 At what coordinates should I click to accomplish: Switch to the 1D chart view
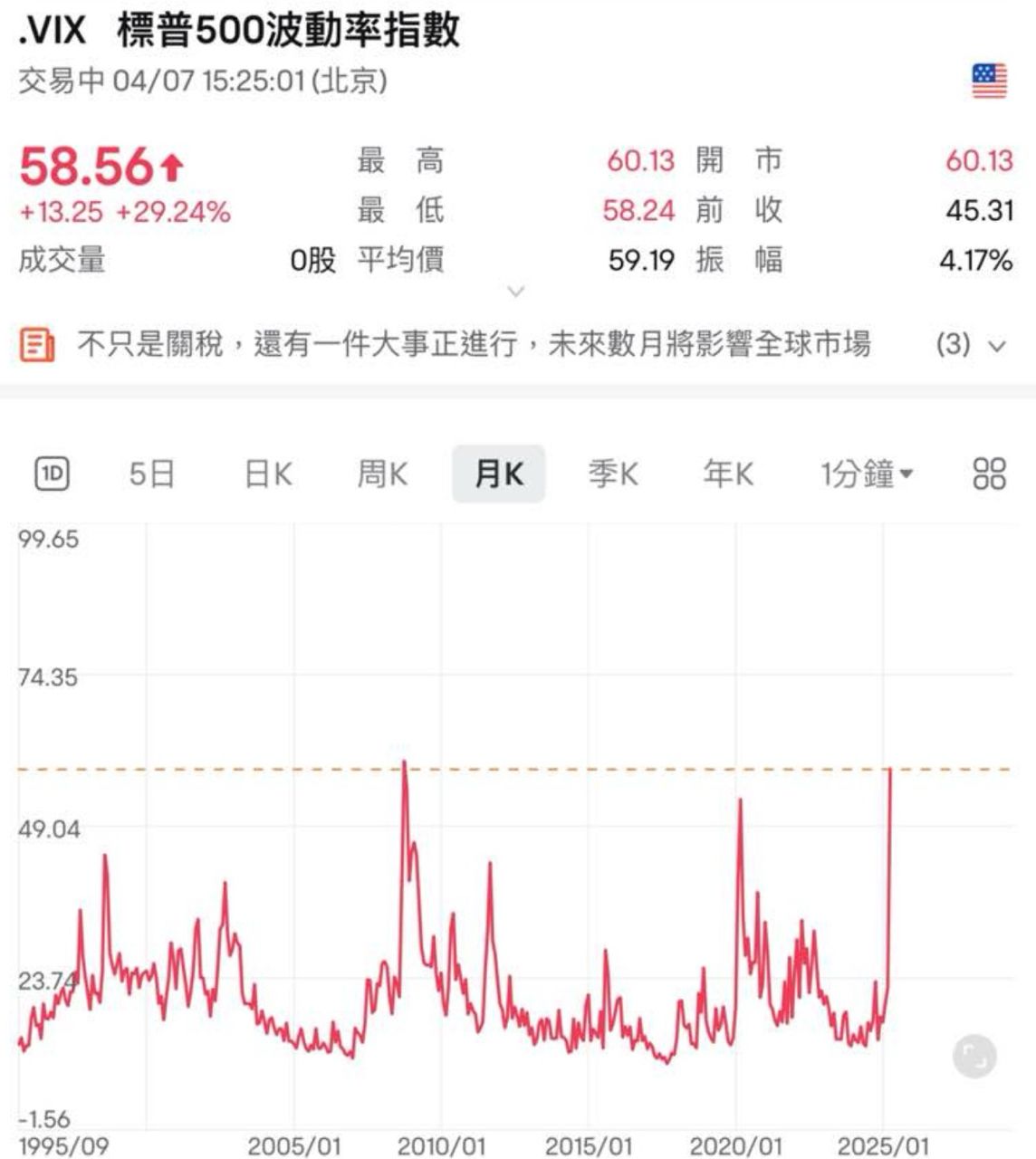tap(52, 474)
